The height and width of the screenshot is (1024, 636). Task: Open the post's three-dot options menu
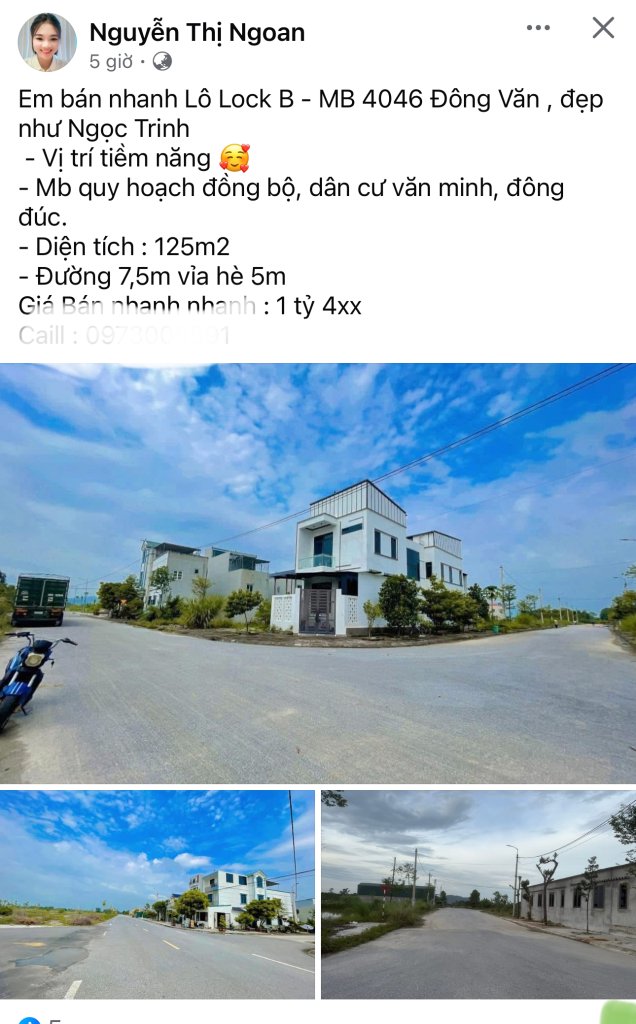(x=538, y=28)
